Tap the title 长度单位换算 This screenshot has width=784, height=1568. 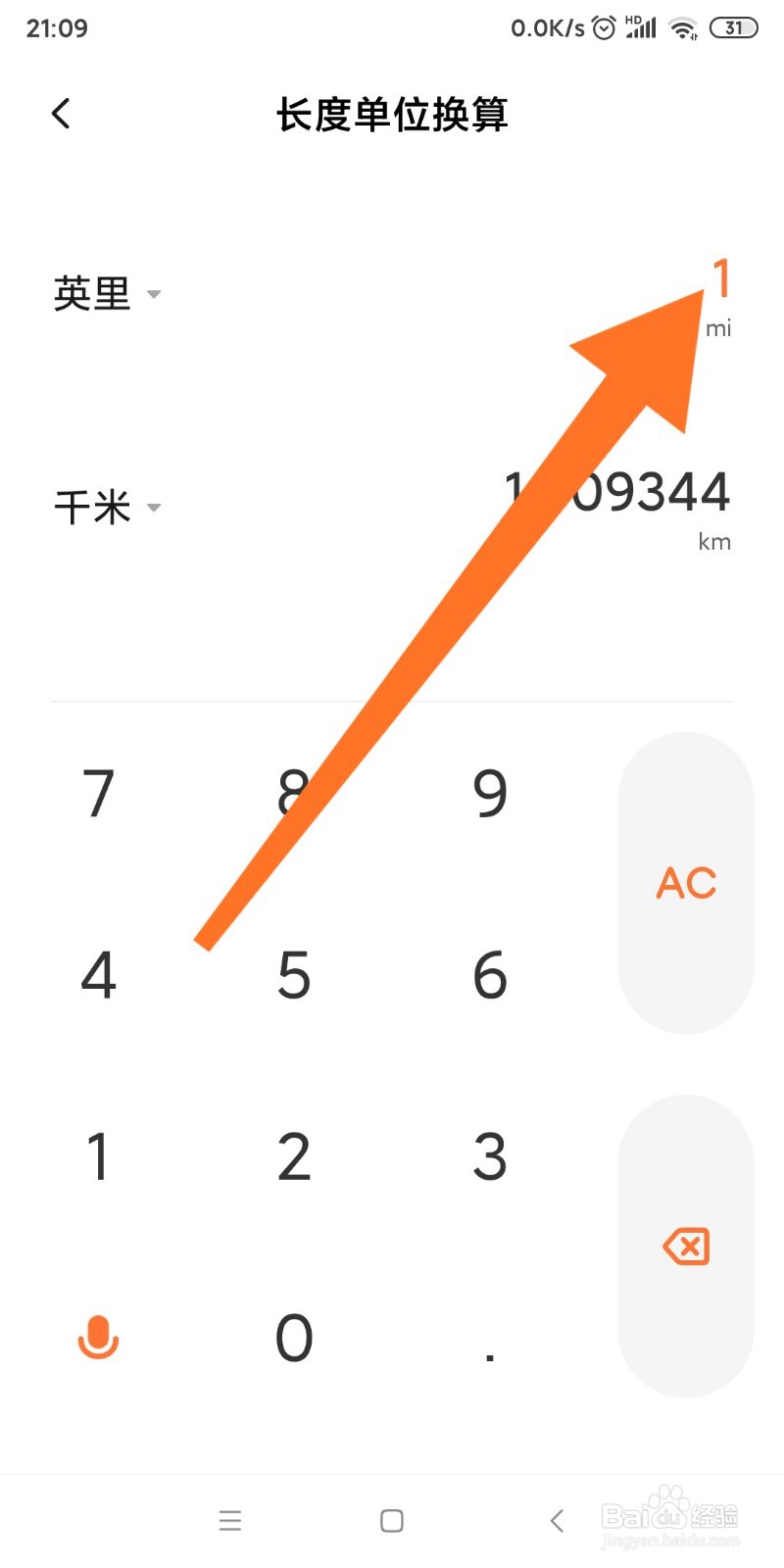392,114
